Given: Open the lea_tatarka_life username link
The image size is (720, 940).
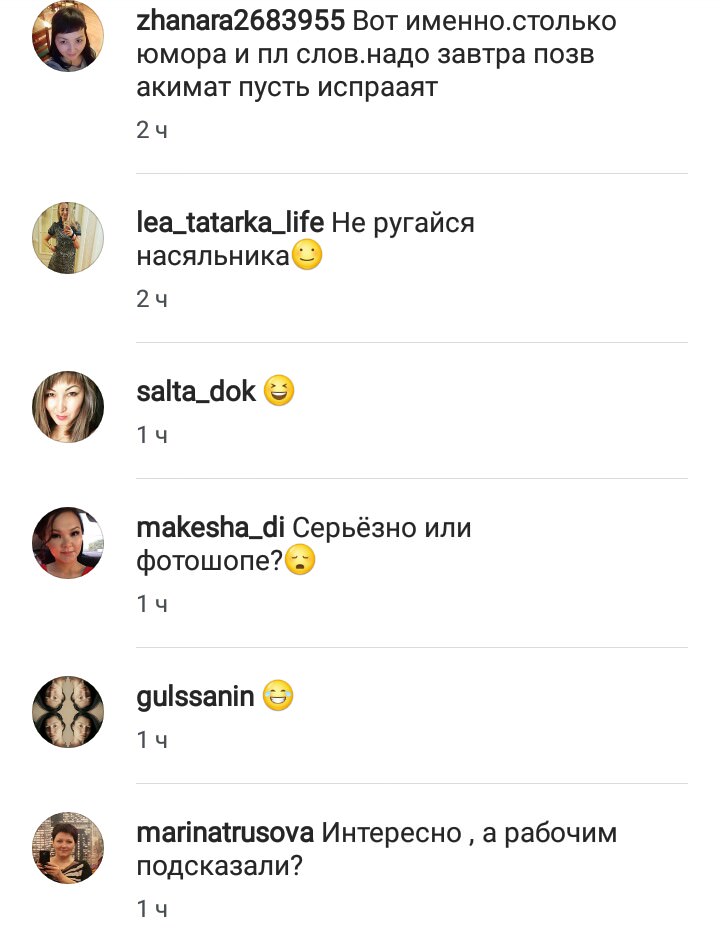Looking at the screenshot, I should click(229, 222).
